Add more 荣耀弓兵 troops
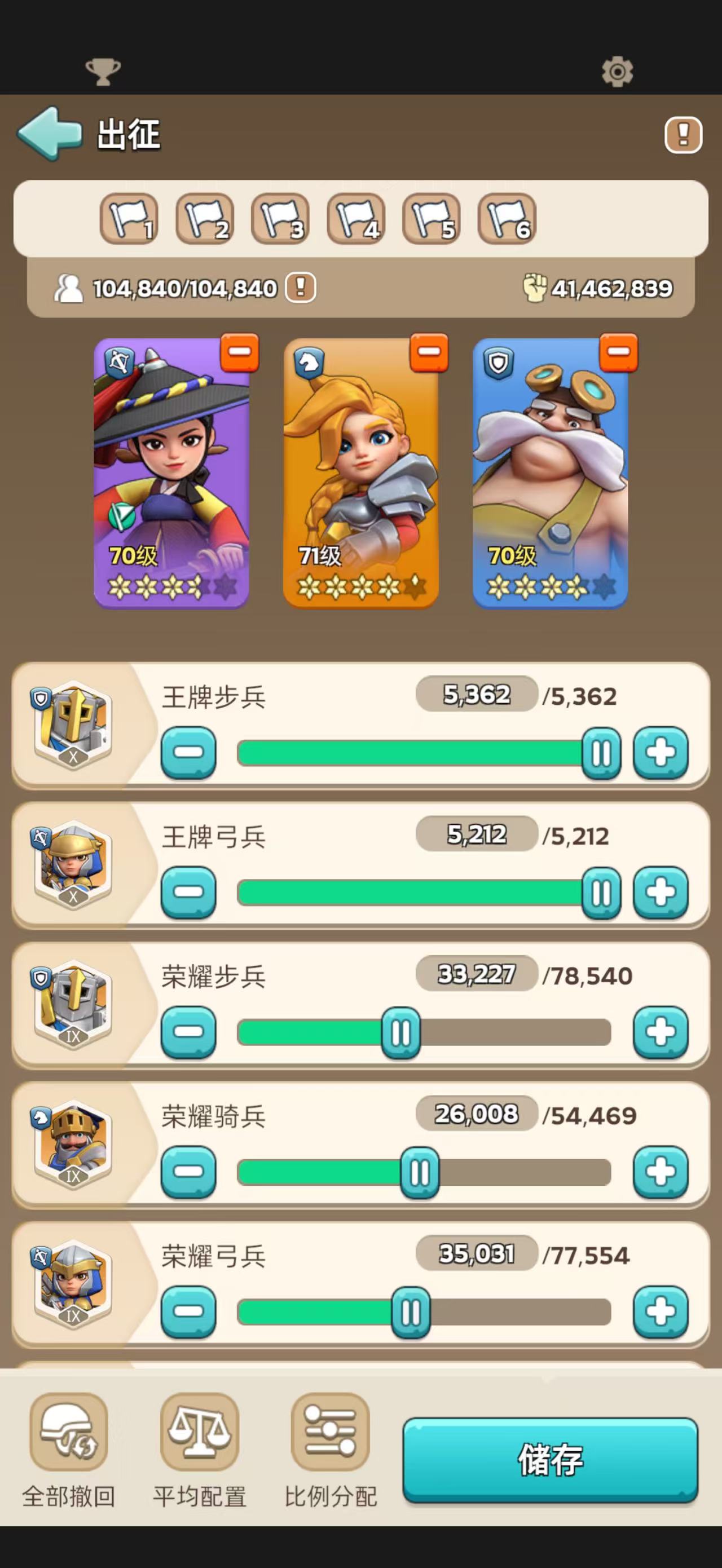 pos(661,1311)
